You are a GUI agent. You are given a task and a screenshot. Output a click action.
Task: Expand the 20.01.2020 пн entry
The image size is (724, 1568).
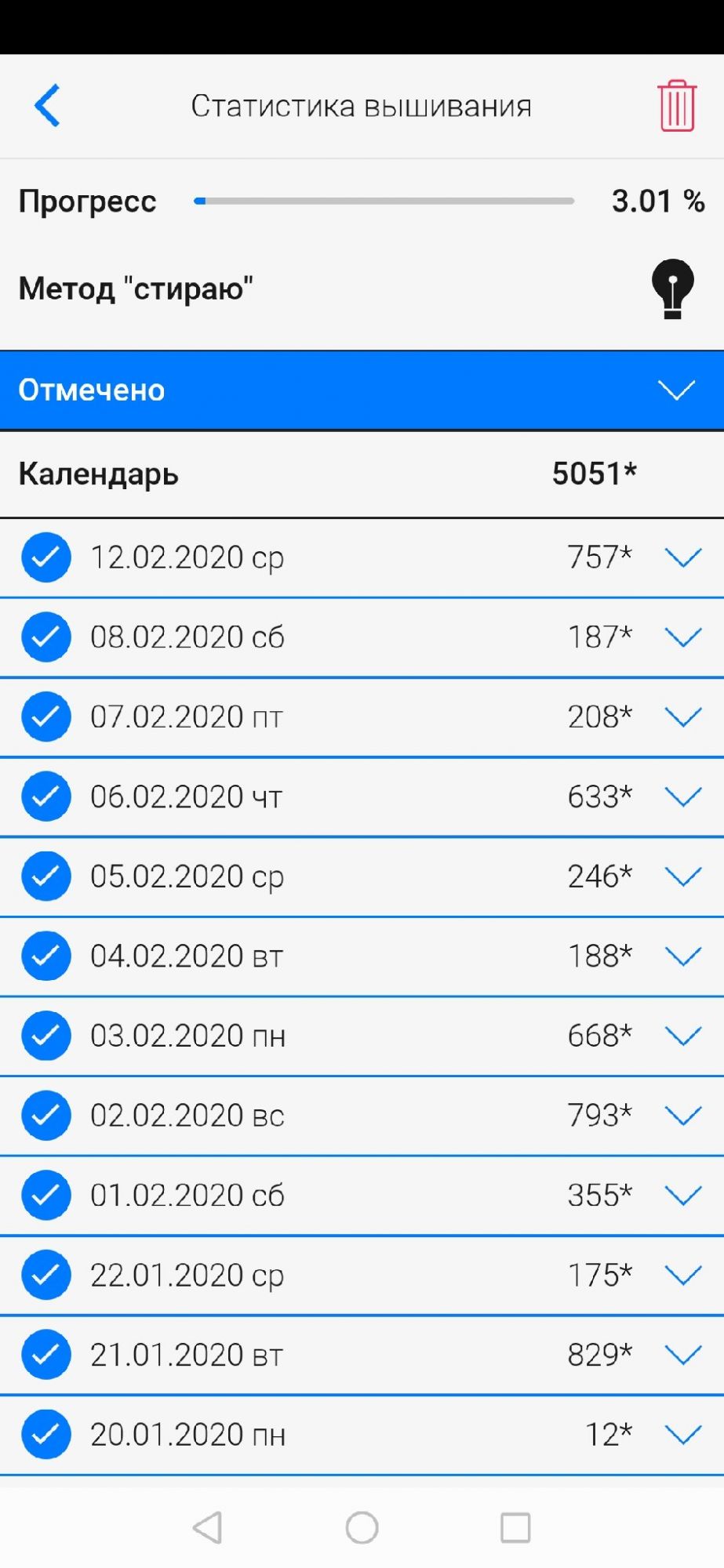click(682, 1435)
